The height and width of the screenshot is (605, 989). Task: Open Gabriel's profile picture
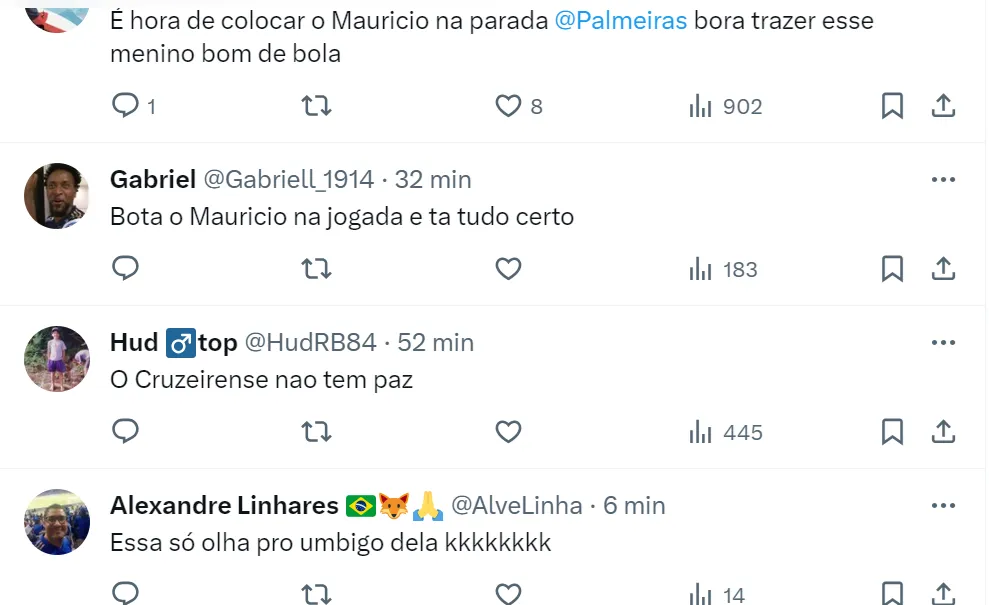point(57,196)
